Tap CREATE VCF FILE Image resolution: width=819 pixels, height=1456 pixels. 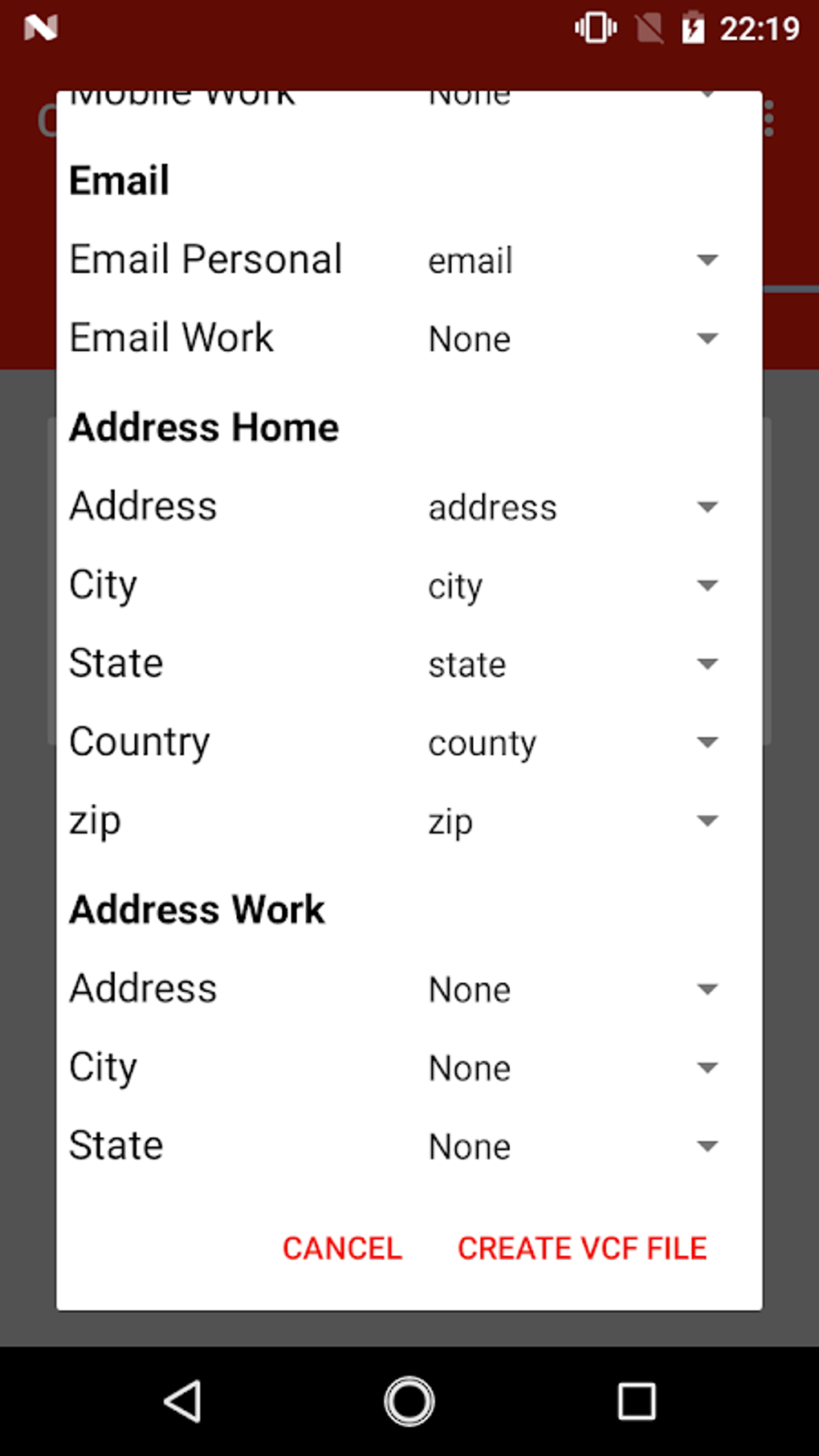[x=581, y=1247]
